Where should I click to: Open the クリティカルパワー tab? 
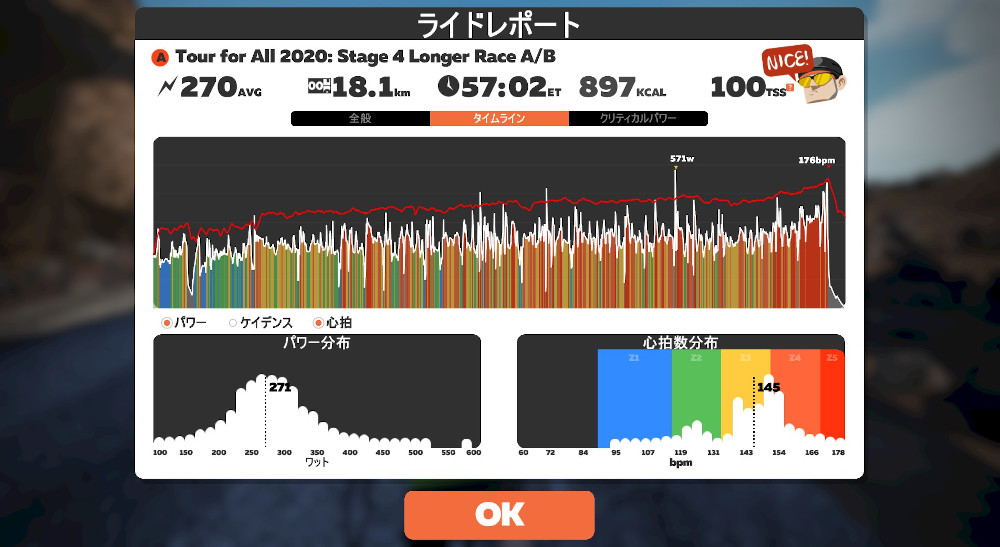[x=638, y=118]
